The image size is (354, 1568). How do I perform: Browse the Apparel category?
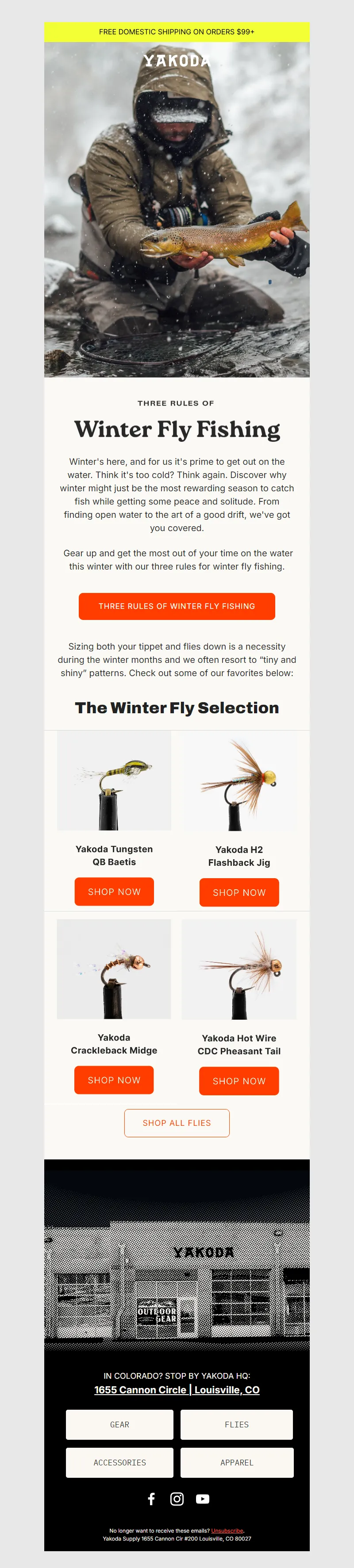236,1462
